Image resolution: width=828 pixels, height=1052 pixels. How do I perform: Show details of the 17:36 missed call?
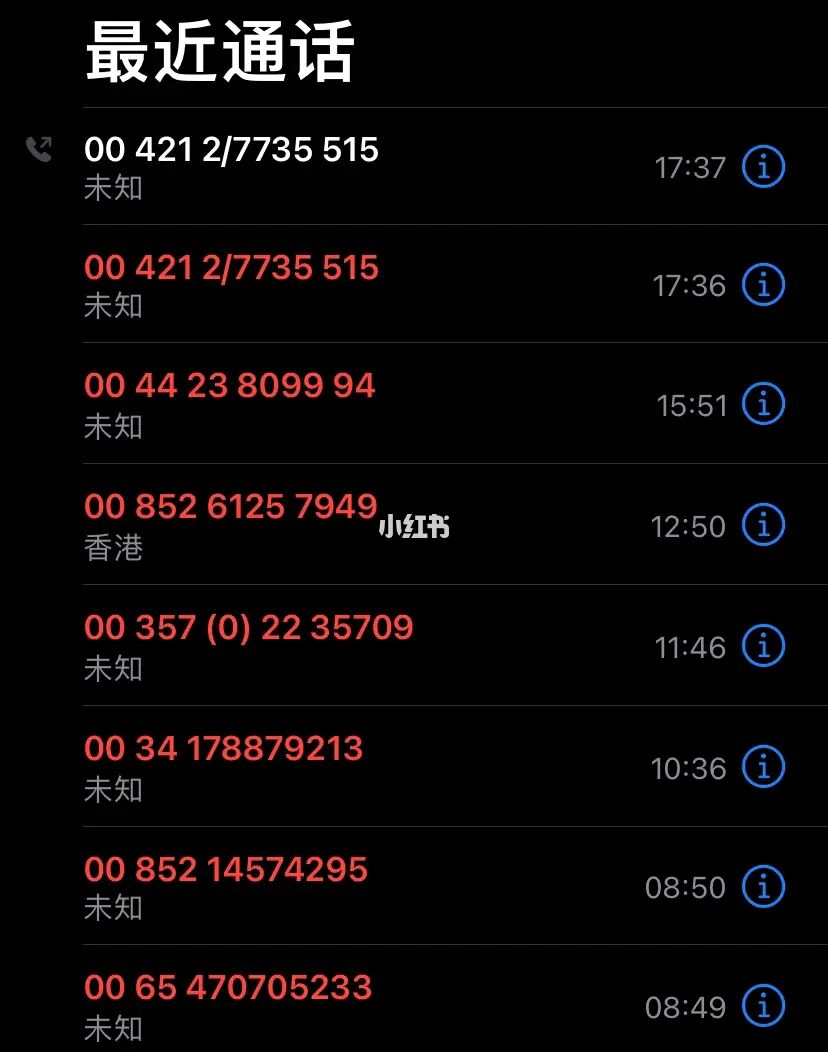pyautogui.click(x=763, y=285)
